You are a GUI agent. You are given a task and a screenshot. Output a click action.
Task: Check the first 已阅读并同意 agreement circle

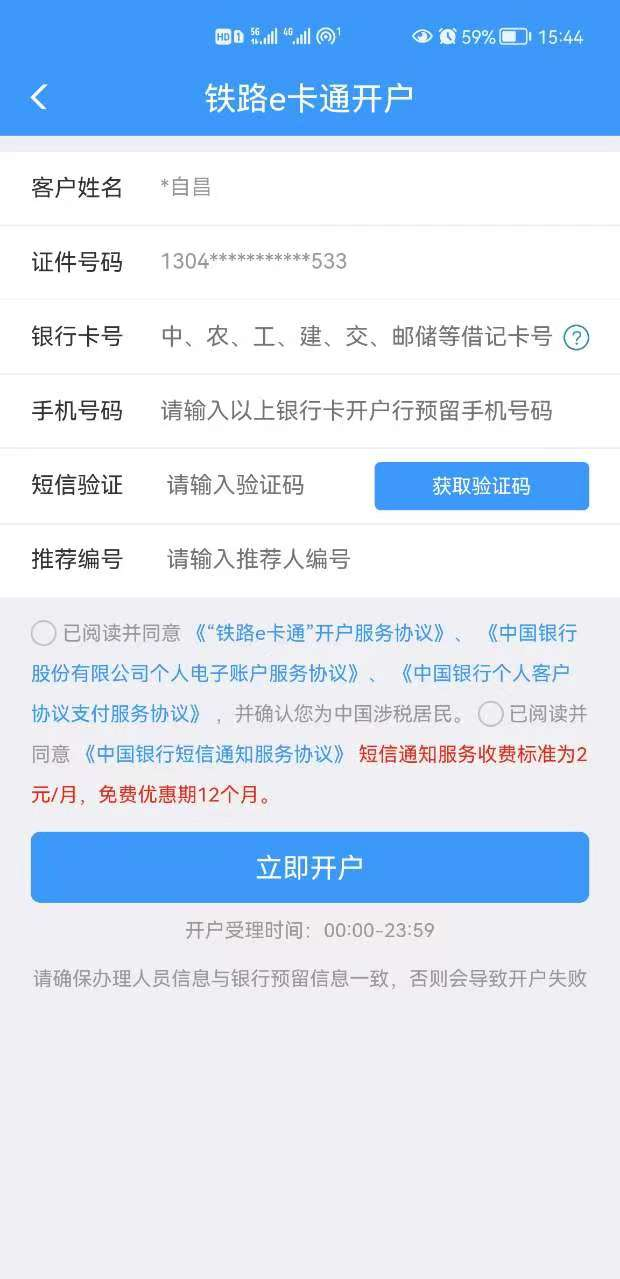click(44, 633)
